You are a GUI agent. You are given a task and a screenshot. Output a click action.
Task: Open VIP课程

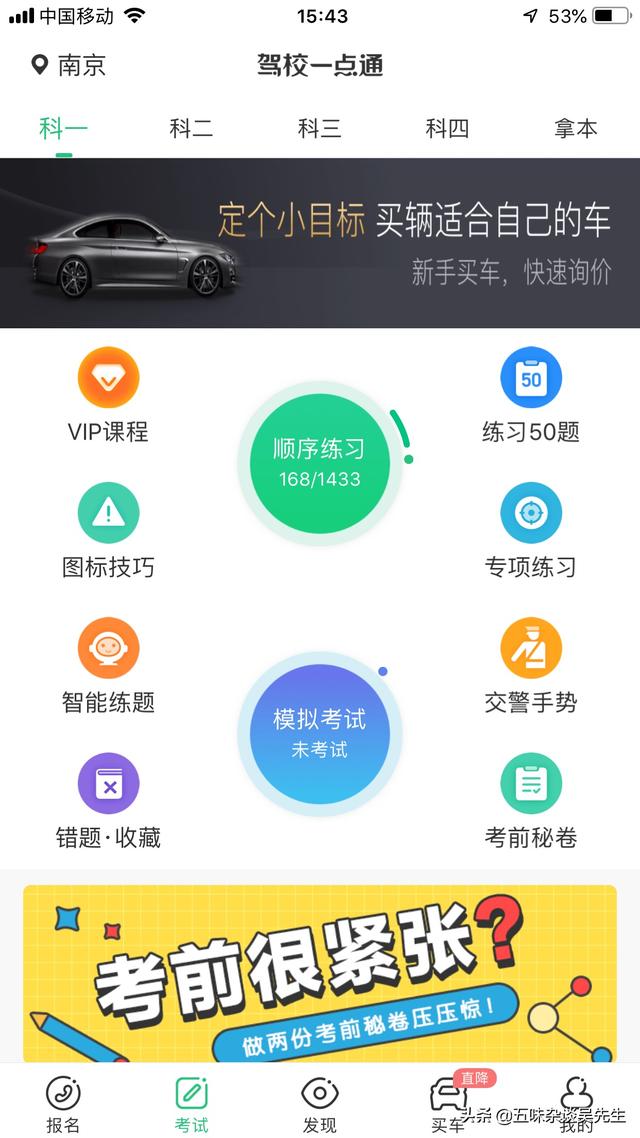(x=108, y=395)
